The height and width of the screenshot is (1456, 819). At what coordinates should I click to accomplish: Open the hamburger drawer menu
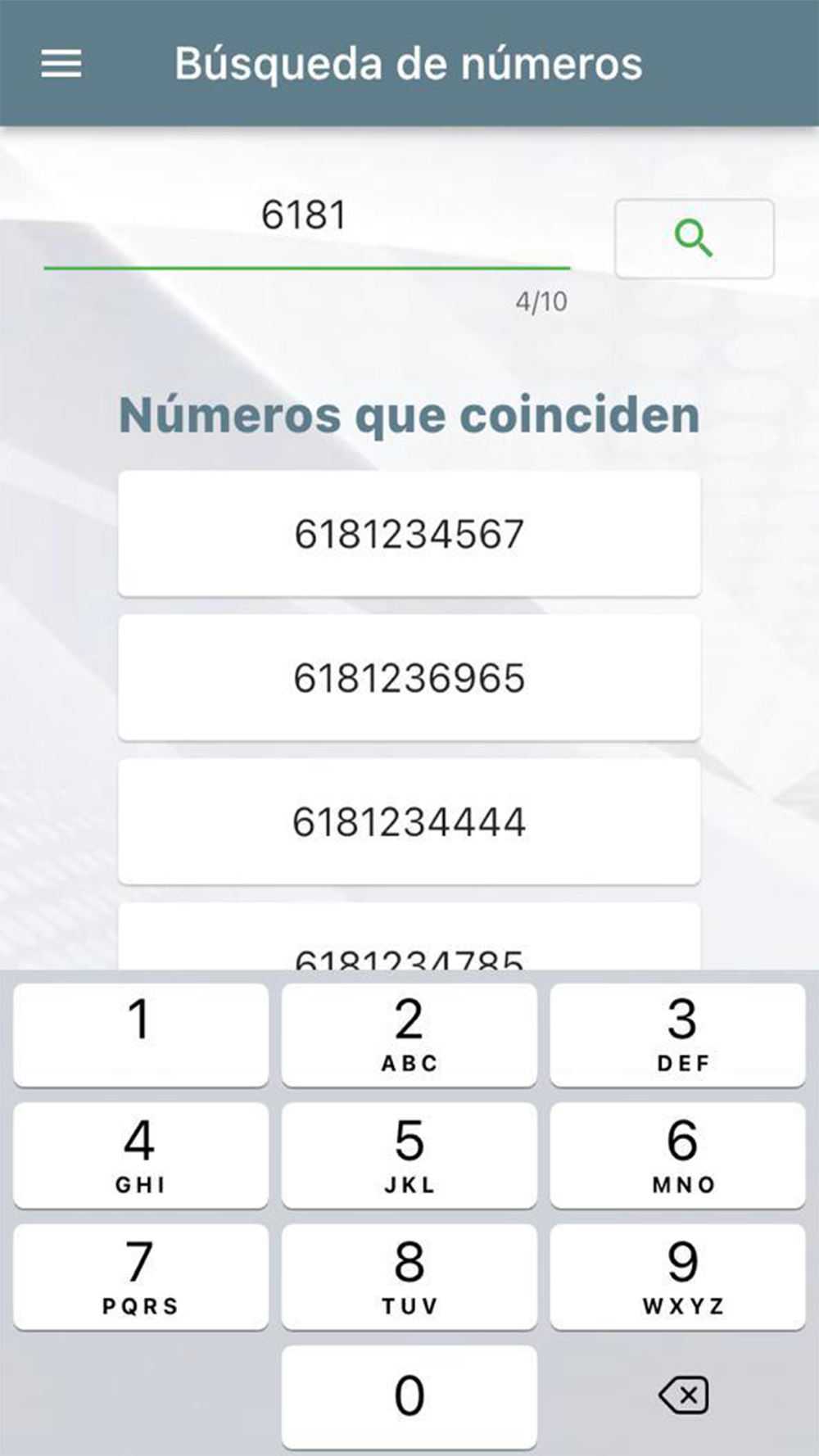[x=61, y=64]
